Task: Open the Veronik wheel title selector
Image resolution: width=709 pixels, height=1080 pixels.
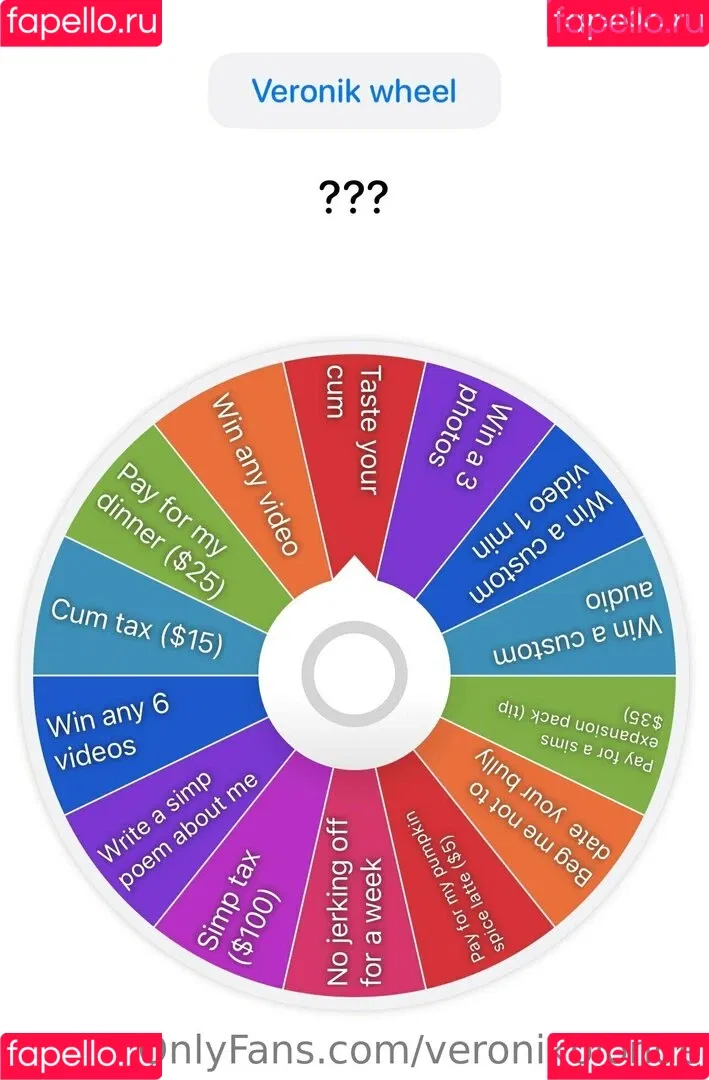Action: click(353, 91)
